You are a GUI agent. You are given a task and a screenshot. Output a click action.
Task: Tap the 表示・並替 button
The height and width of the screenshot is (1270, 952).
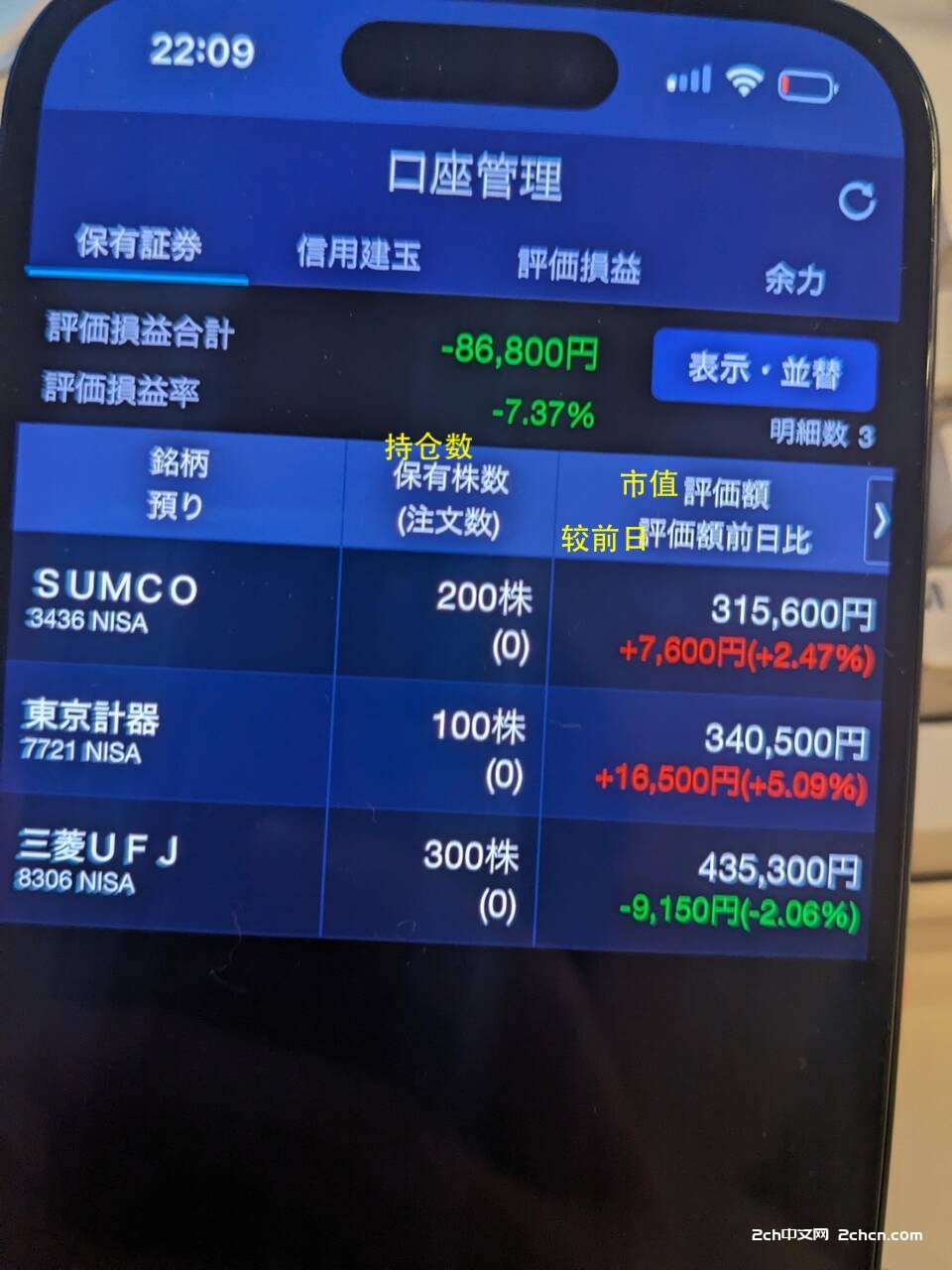tap(764, 371)
